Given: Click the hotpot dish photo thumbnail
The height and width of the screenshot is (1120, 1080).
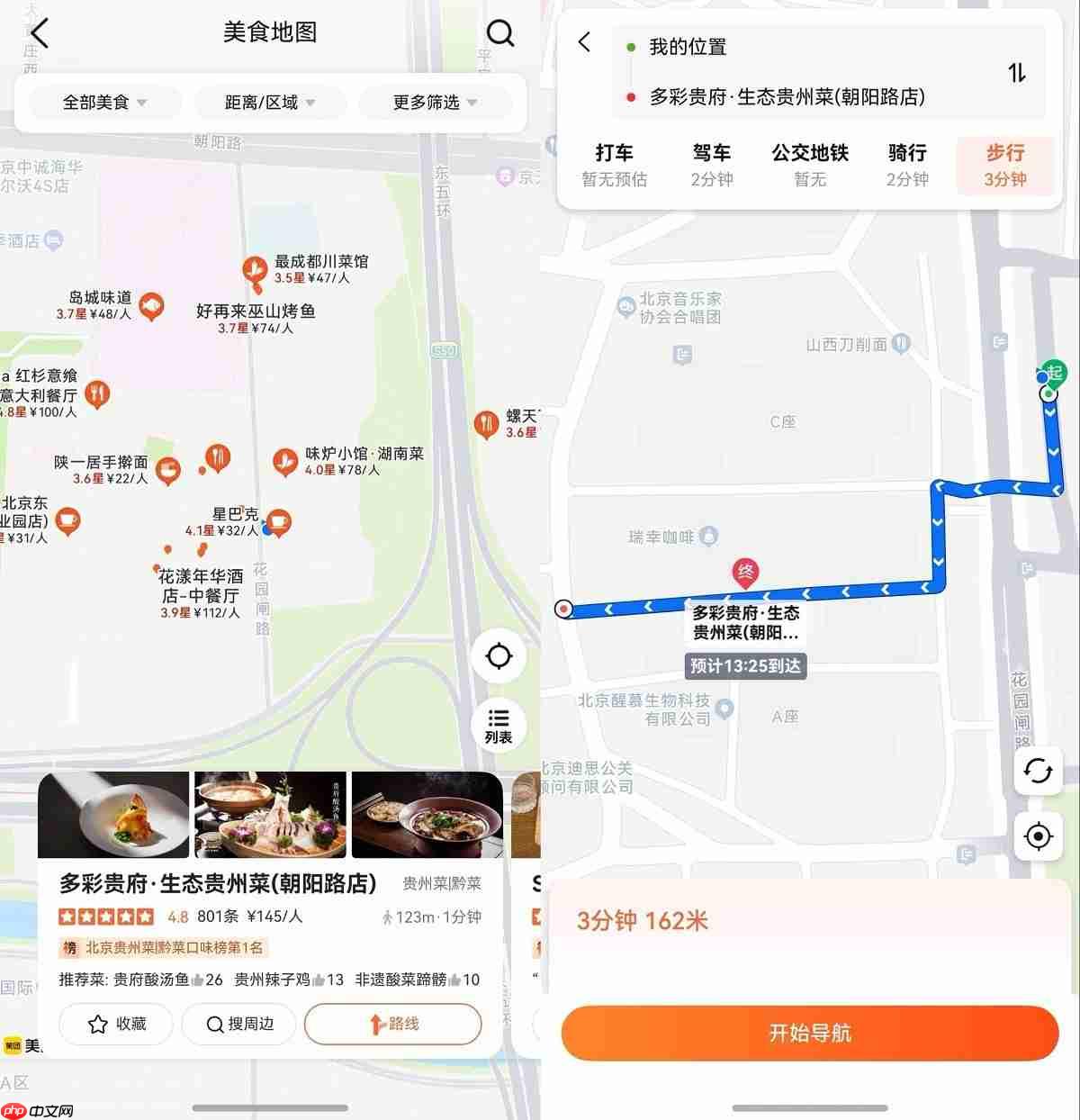Looking at the screenshot, I should point(270,815).
